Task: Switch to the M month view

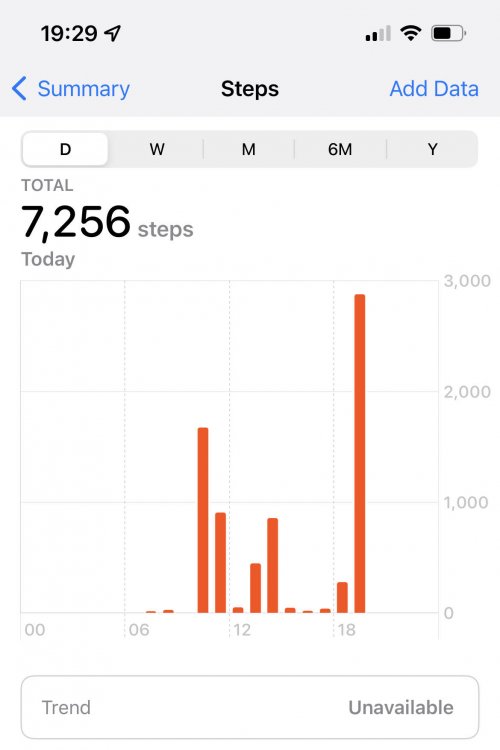Action: coord(248,149)
